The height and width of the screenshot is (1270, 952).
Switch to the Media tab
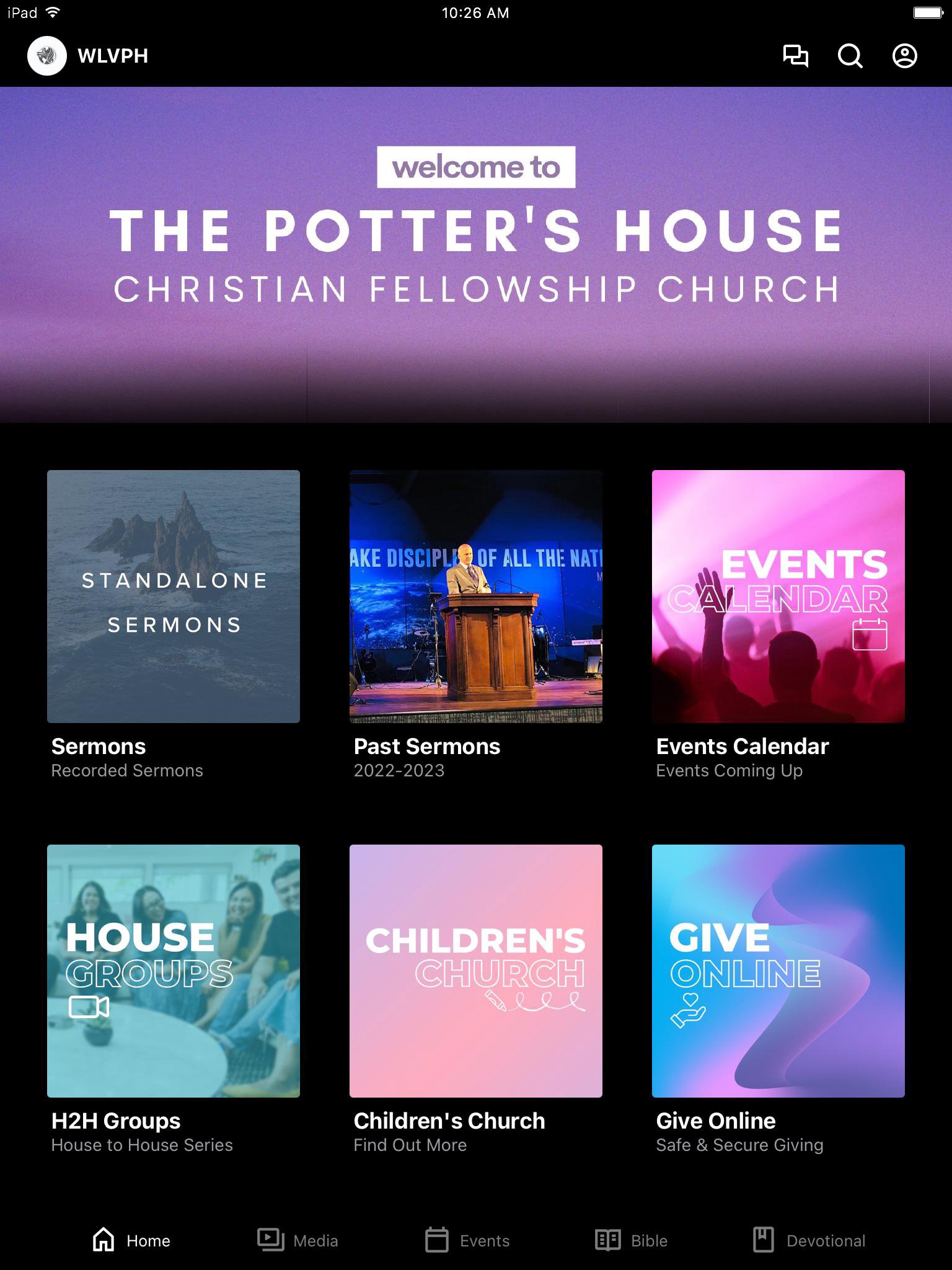[298, 1240]
